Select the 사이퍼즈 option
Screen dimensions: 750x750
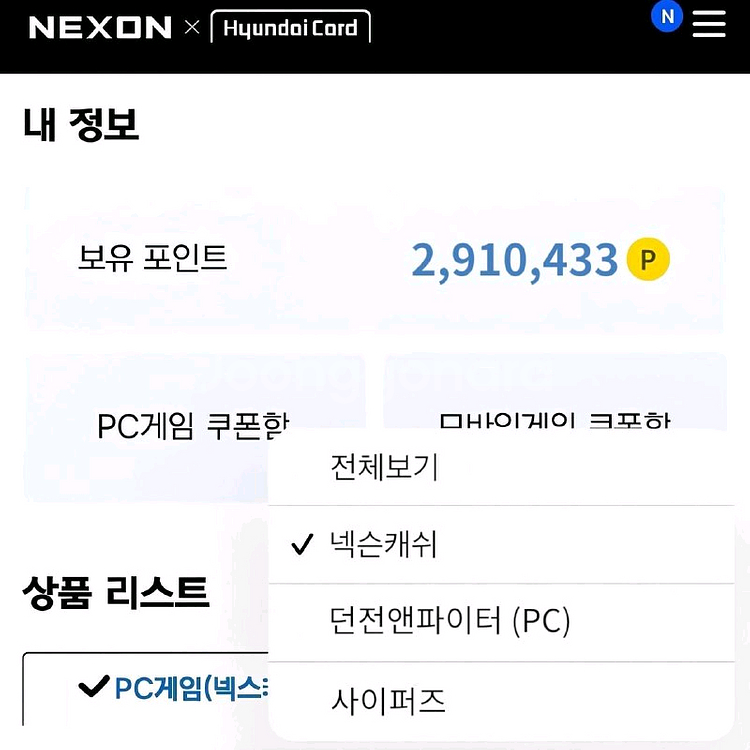501,701
